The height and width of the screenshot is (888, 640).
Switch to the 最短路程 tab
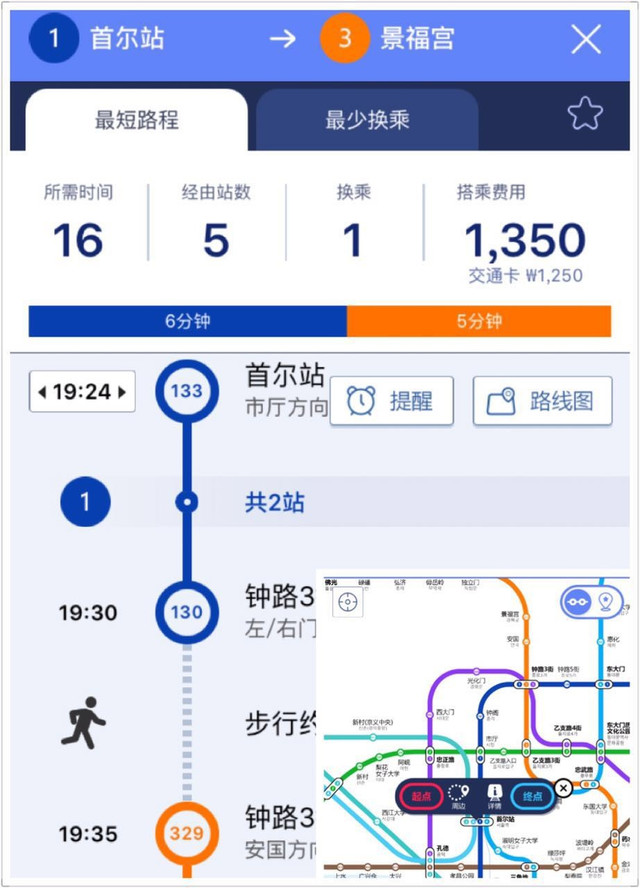tap(137, 121)
